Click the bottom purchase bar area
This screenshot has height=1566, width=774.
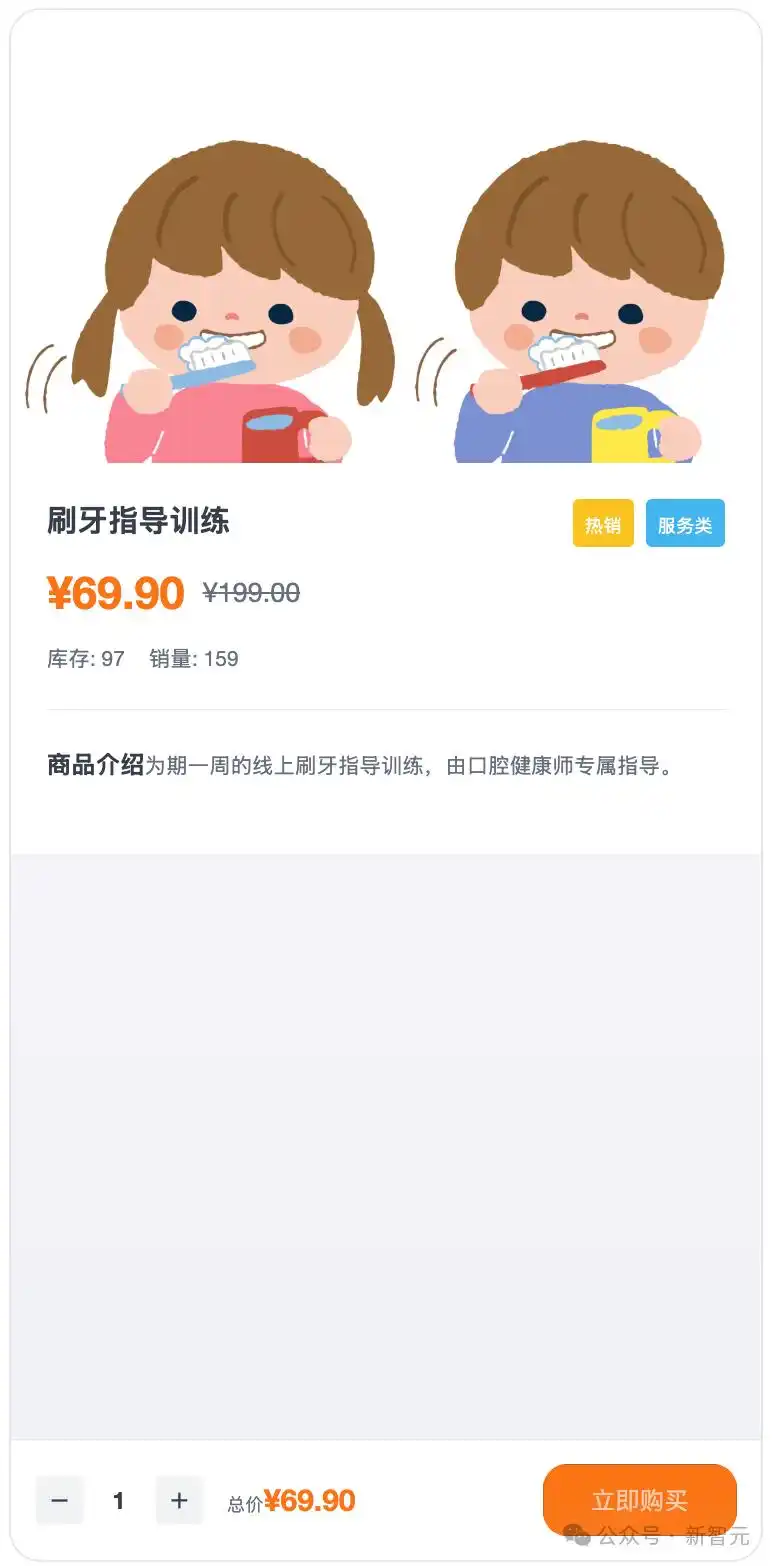[387, 1500]
